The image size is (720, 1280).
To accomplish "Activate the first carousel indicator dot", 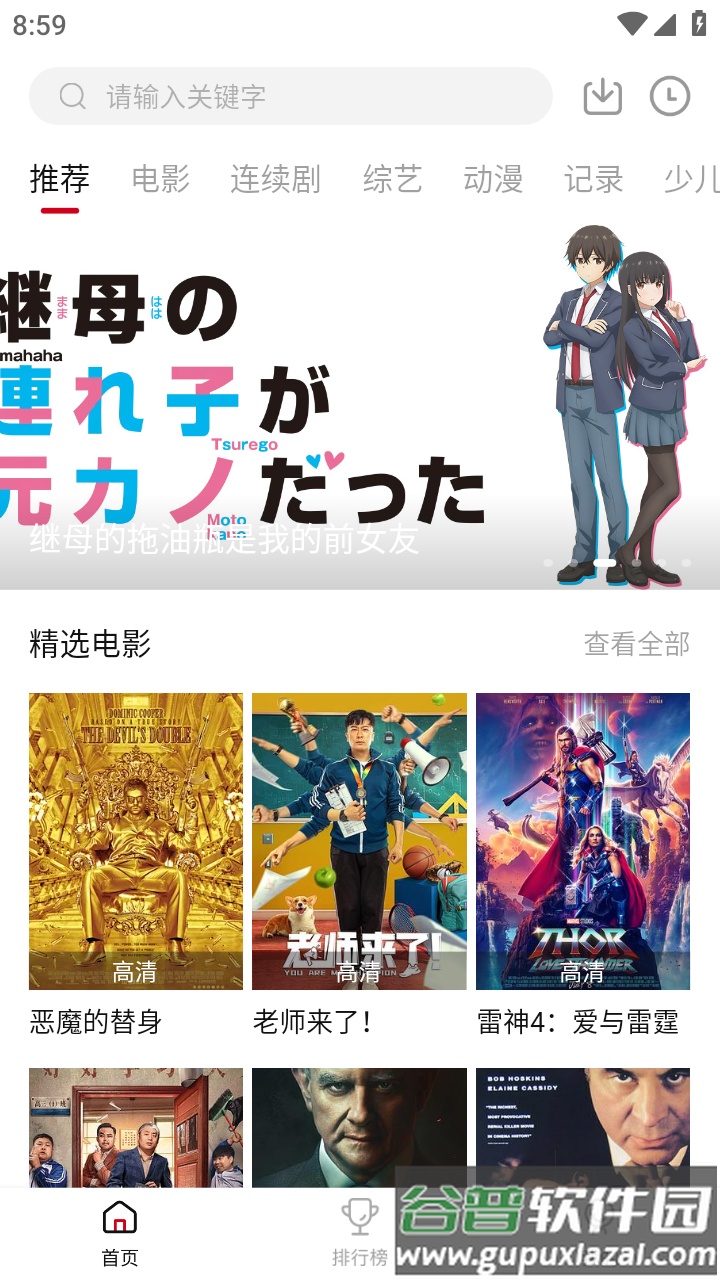I will (548, 563).
